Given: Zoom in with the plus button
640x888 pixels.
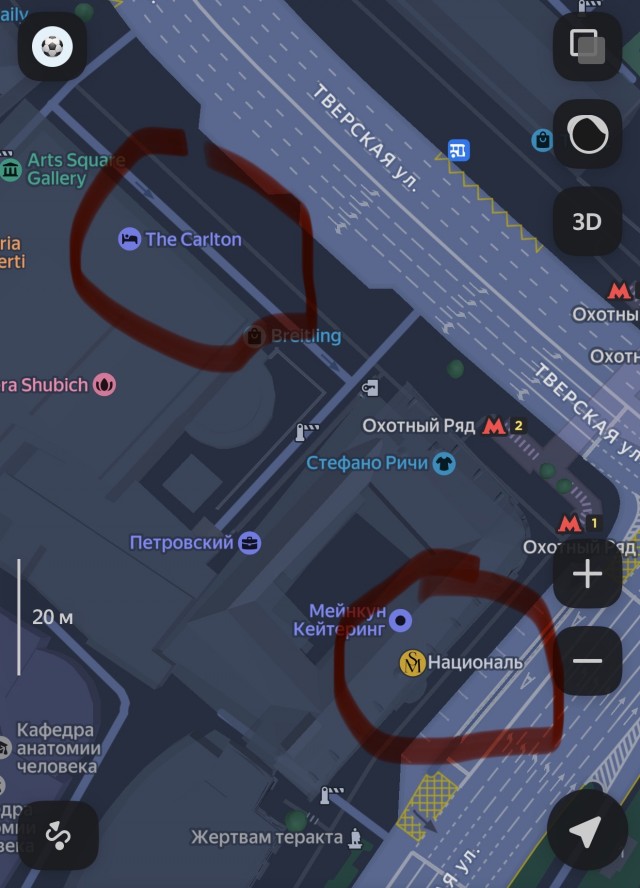Looking at the screenshot, I should 587,574.
